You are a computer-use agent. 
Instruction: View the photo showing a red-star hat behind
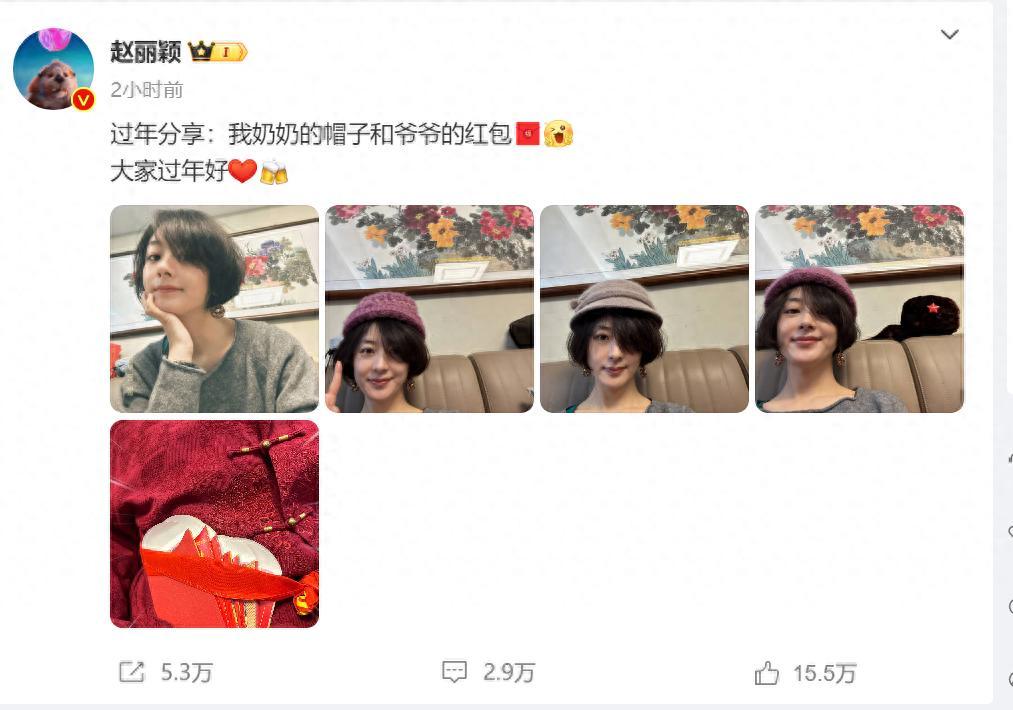point(859,309)
